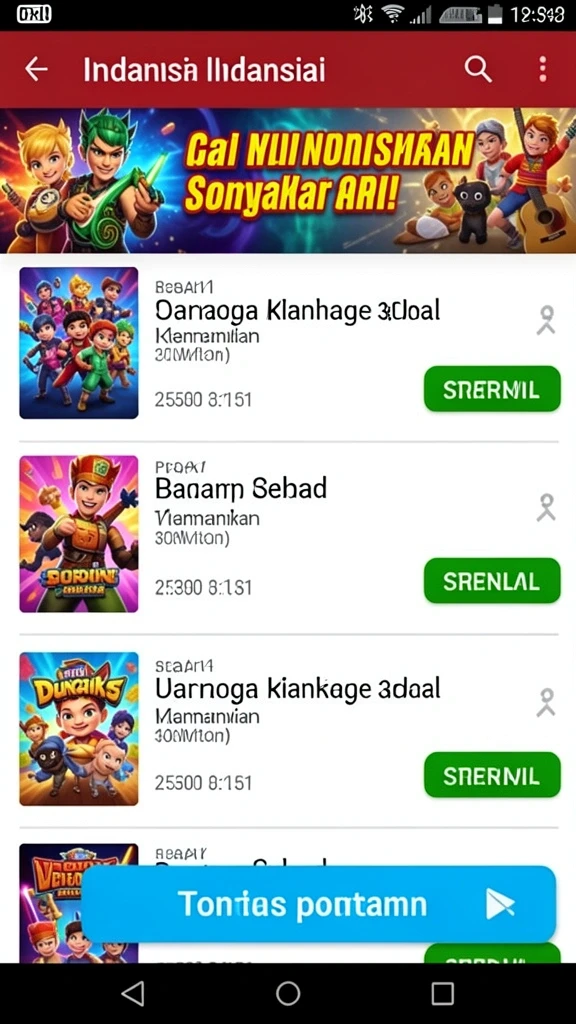Go to the system home screen

(288, 993)
